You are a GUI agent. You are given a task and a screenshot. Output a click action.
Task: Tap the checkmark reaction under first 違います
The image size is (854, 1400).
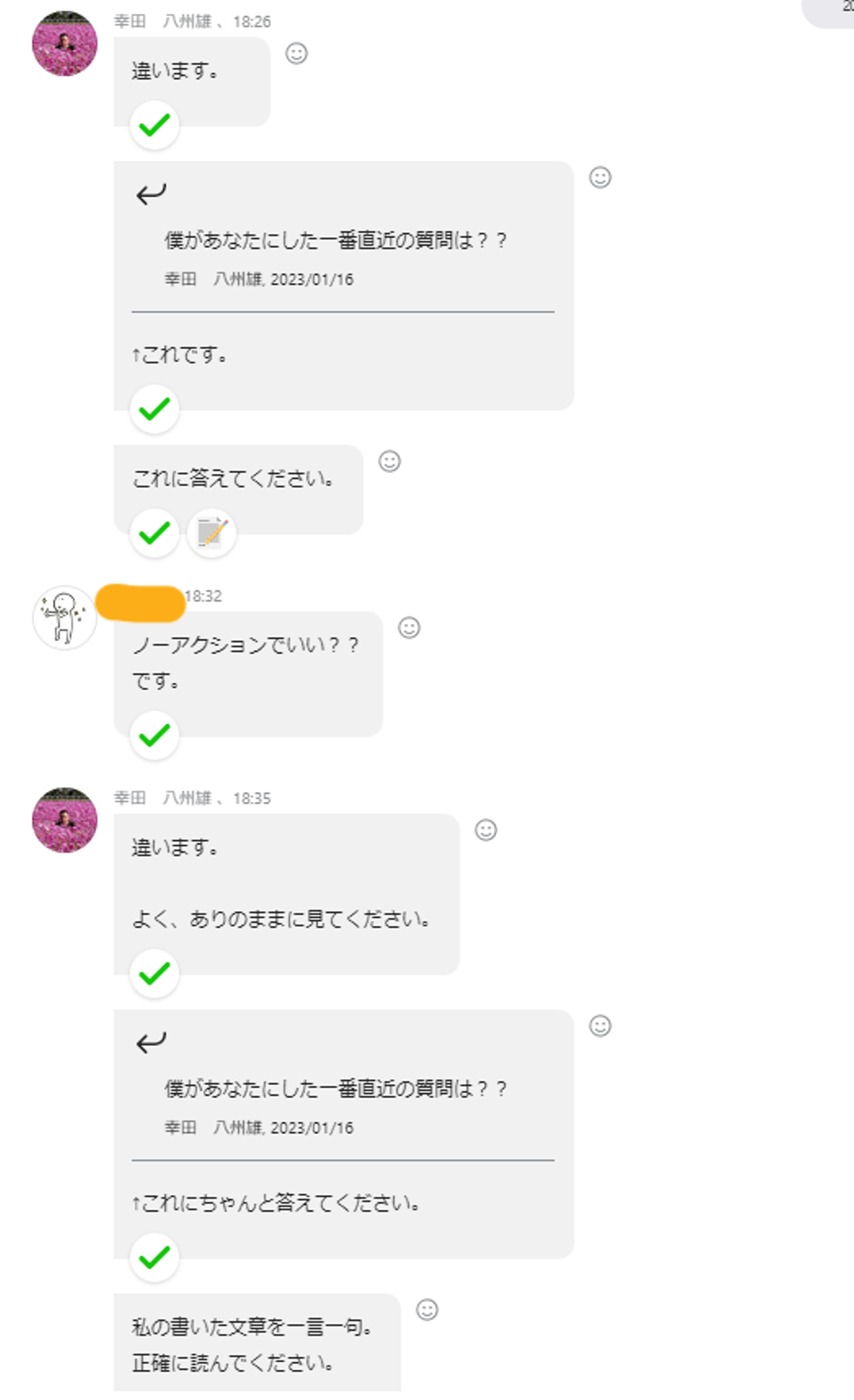tap(154, 126)
